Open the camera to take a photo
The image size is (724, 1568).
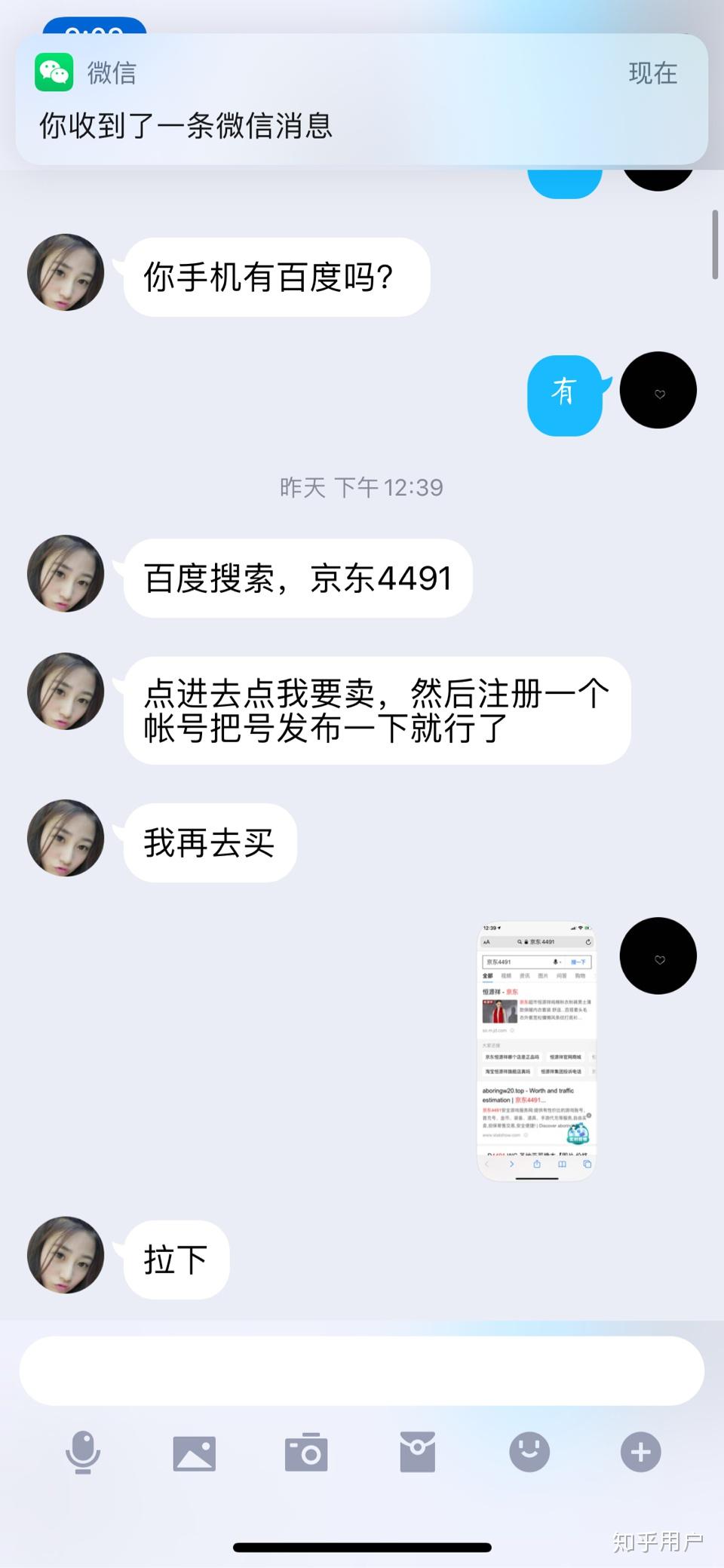(x=306, y=1453)
